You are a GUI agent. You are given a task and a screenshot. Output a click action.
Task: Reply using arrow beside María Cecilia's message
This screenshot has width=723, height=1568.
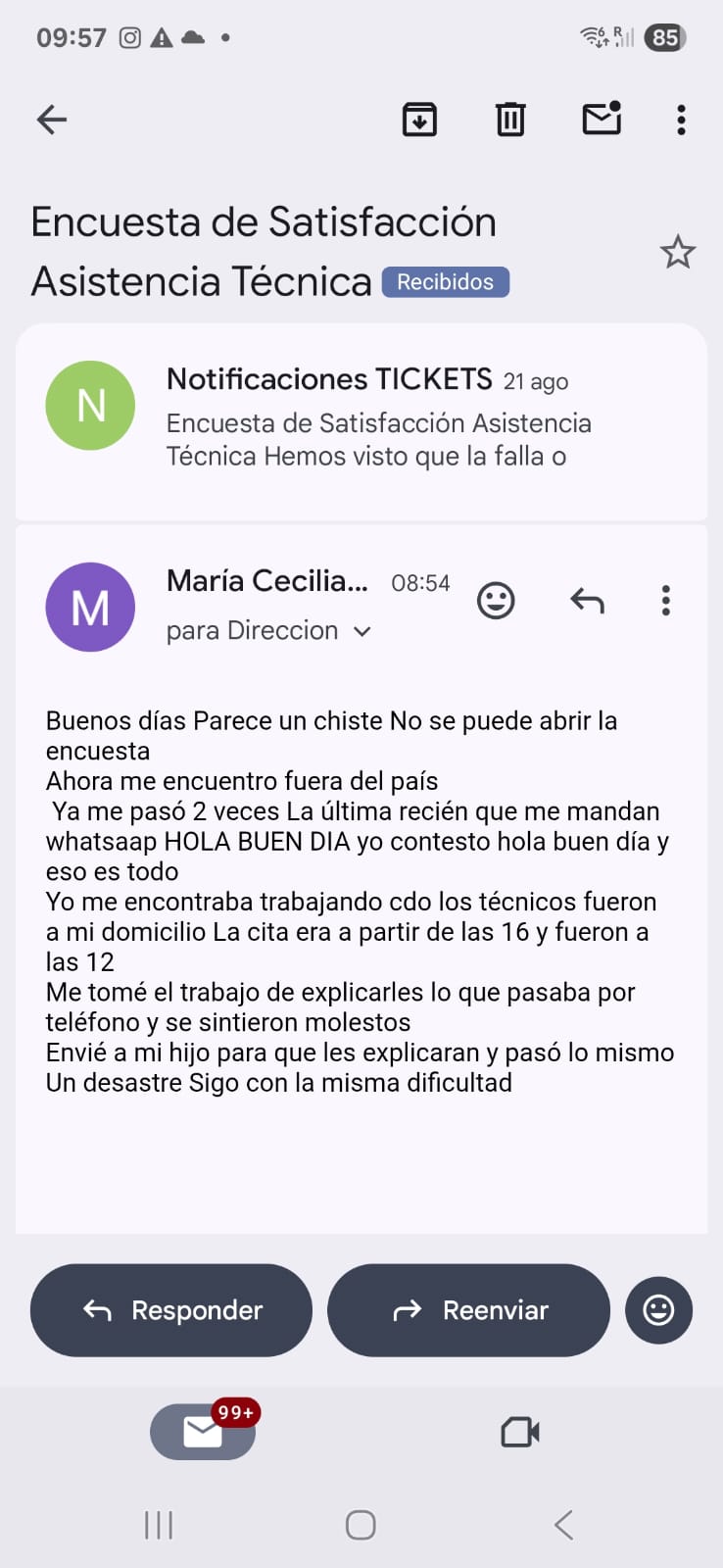click(x=587, y=600)
